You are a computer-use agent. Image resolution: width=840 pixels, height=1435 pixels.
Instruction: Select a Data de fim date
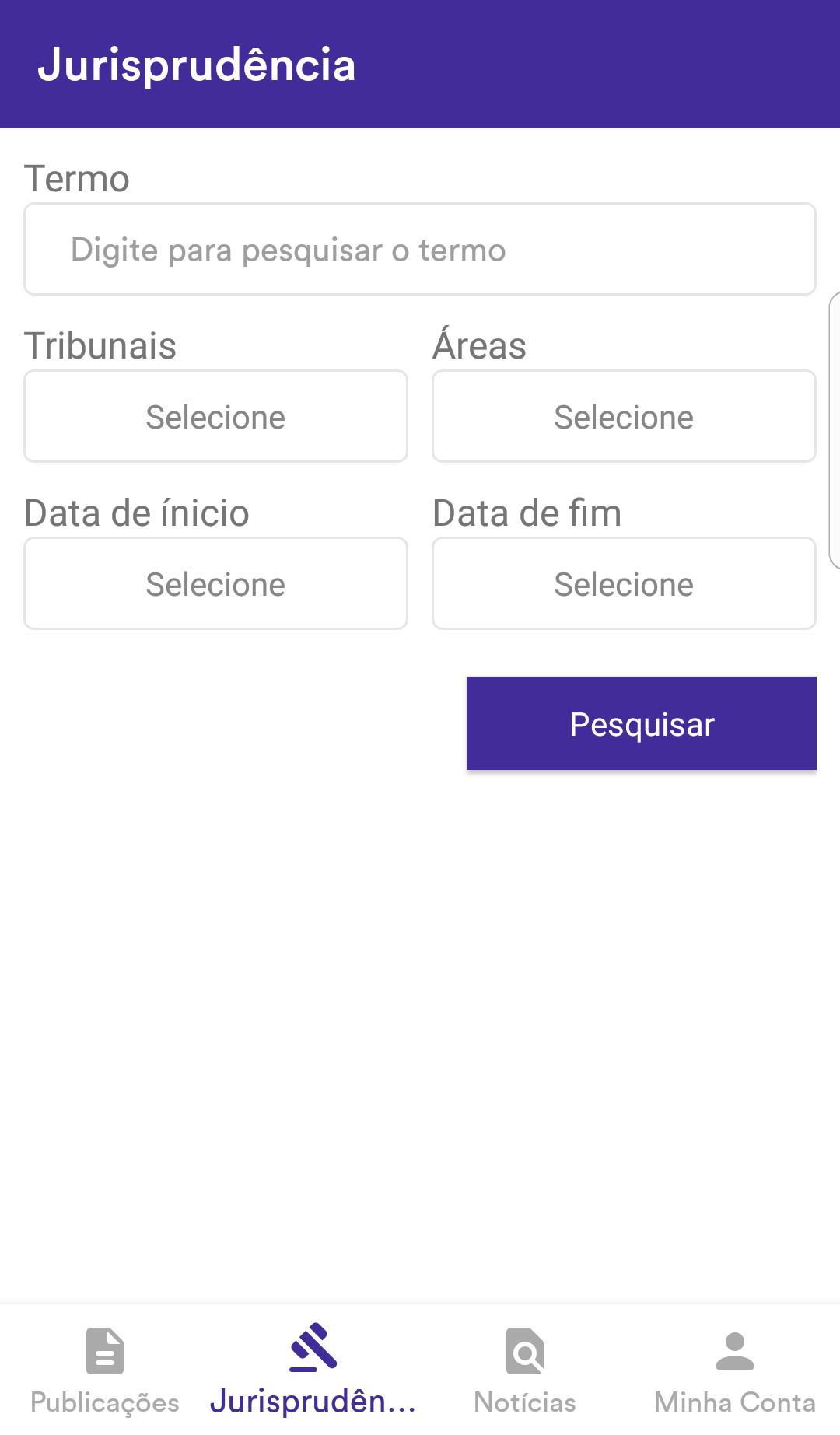pyautogui.click(x=624, y=584)
